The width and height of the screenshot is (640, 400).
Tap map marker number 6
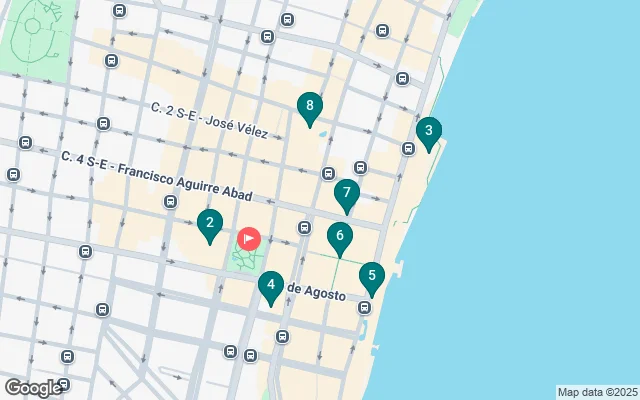click(x=340, y=238)
